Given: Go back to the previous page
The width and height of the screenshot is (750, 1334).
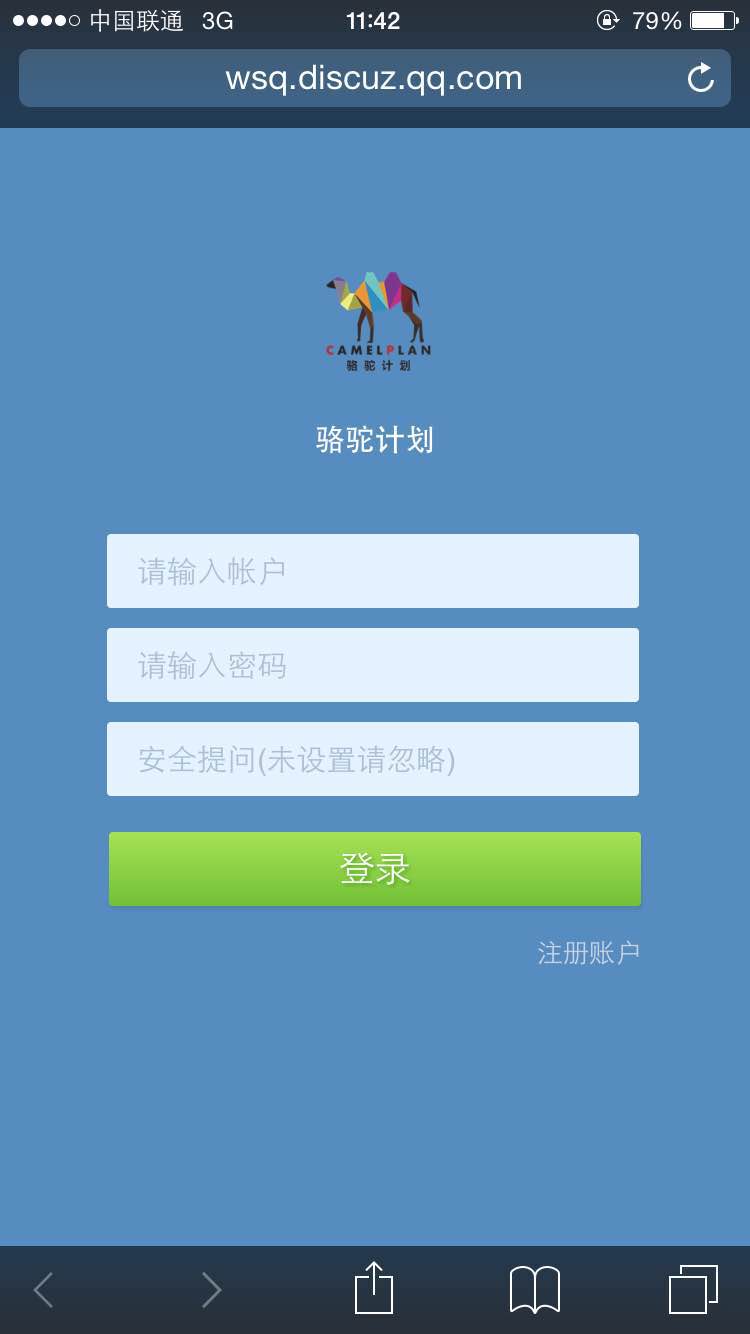Looking at the screenshot, I should coord(44,1289).
